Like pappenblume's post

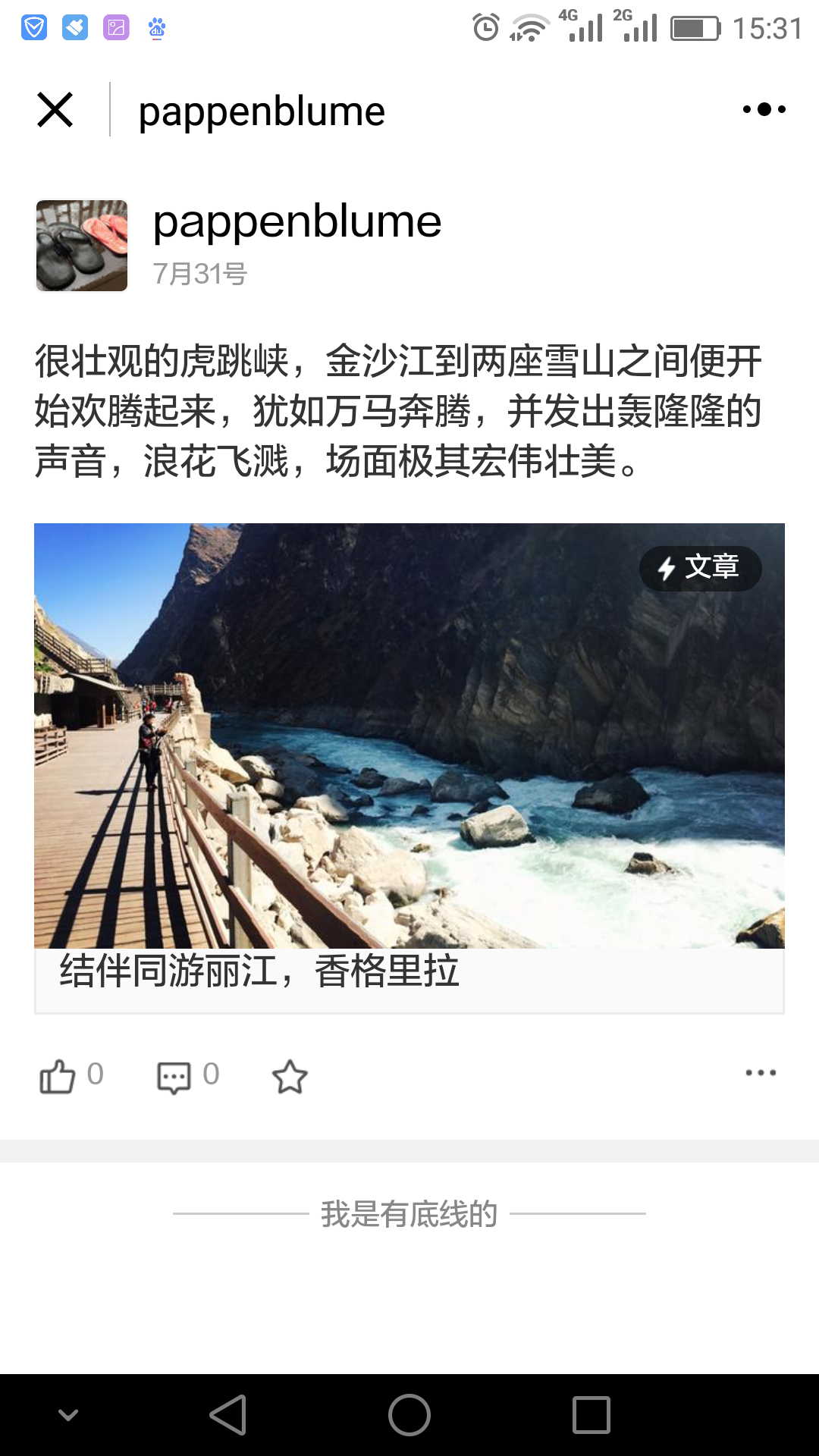(x=71, y=1075)
